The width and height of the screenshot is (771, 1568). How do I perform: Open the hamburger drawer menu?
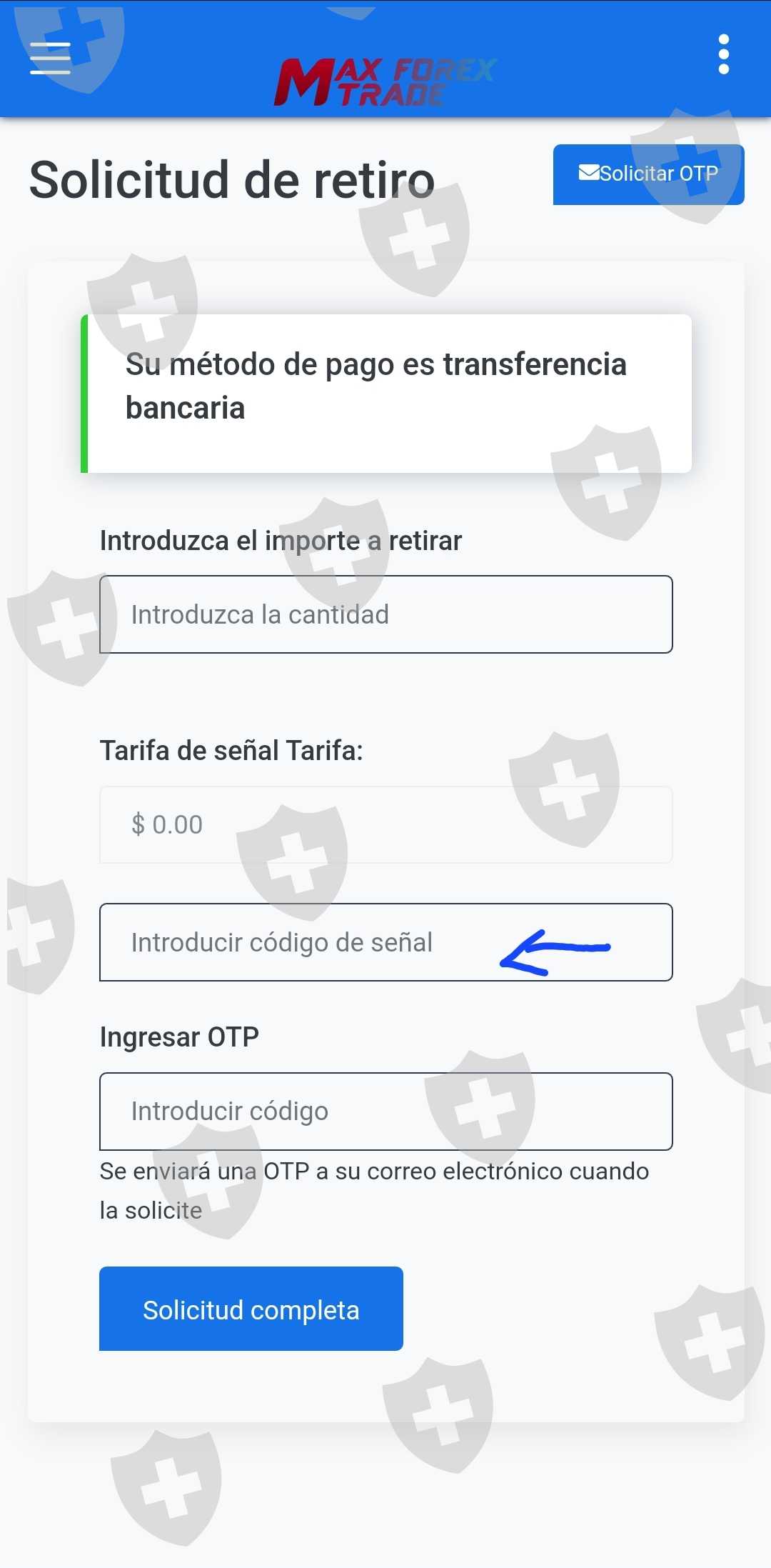click(x=50, y=58)
